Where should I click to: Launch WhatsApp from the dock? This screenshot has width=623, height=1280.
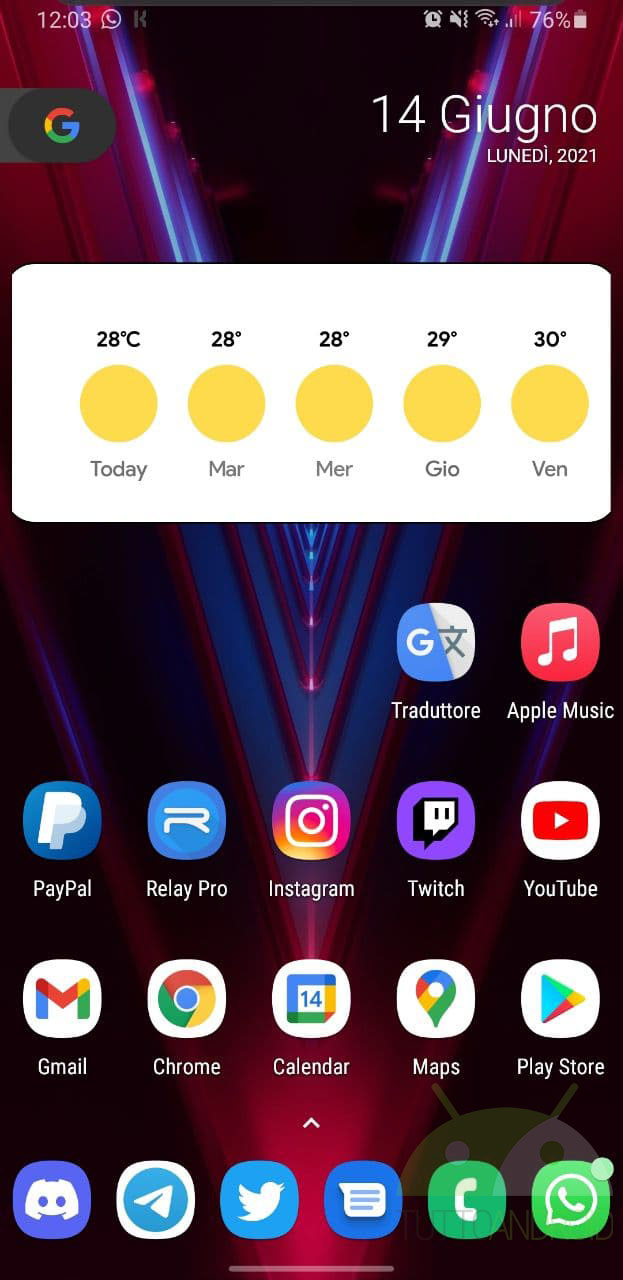click(571, 1200)
